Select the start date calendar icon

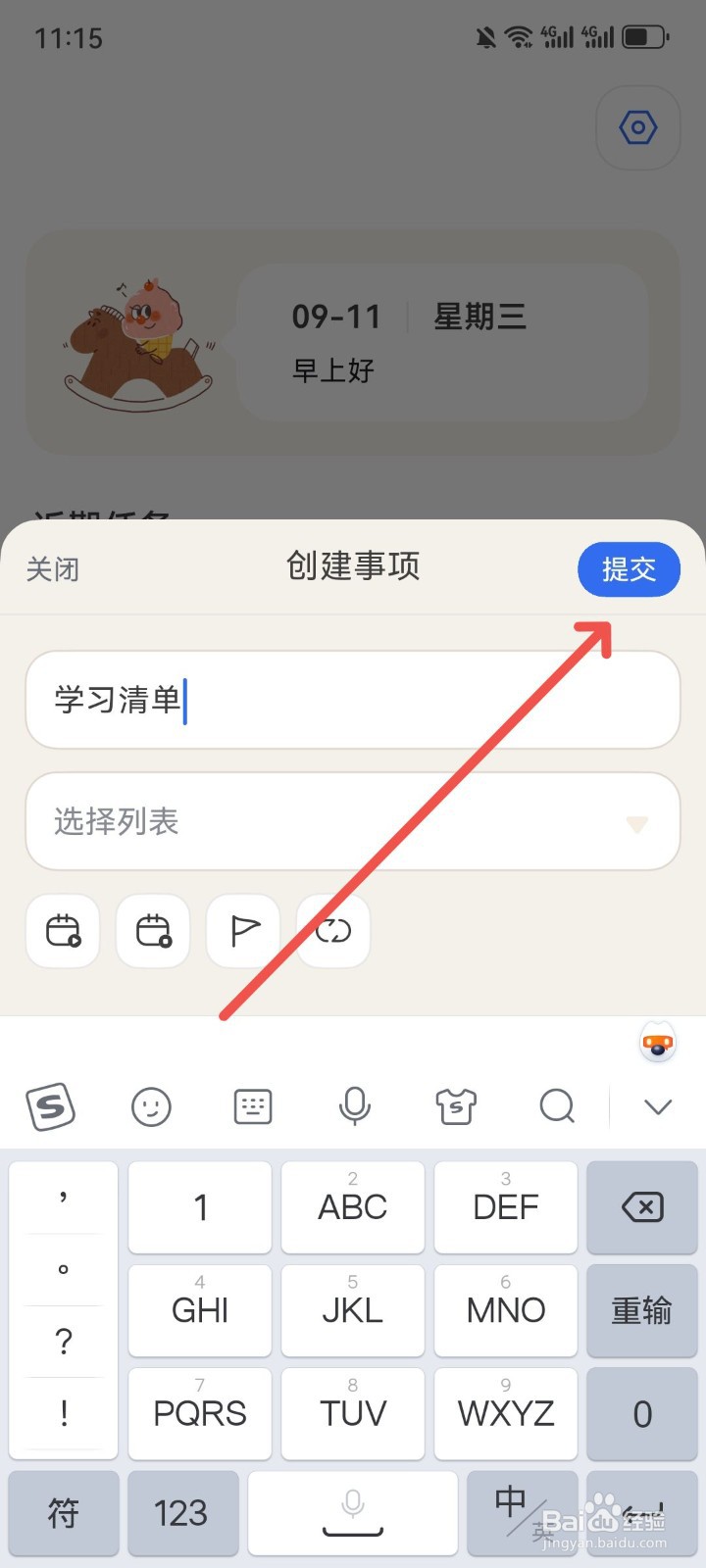[62, 931]
